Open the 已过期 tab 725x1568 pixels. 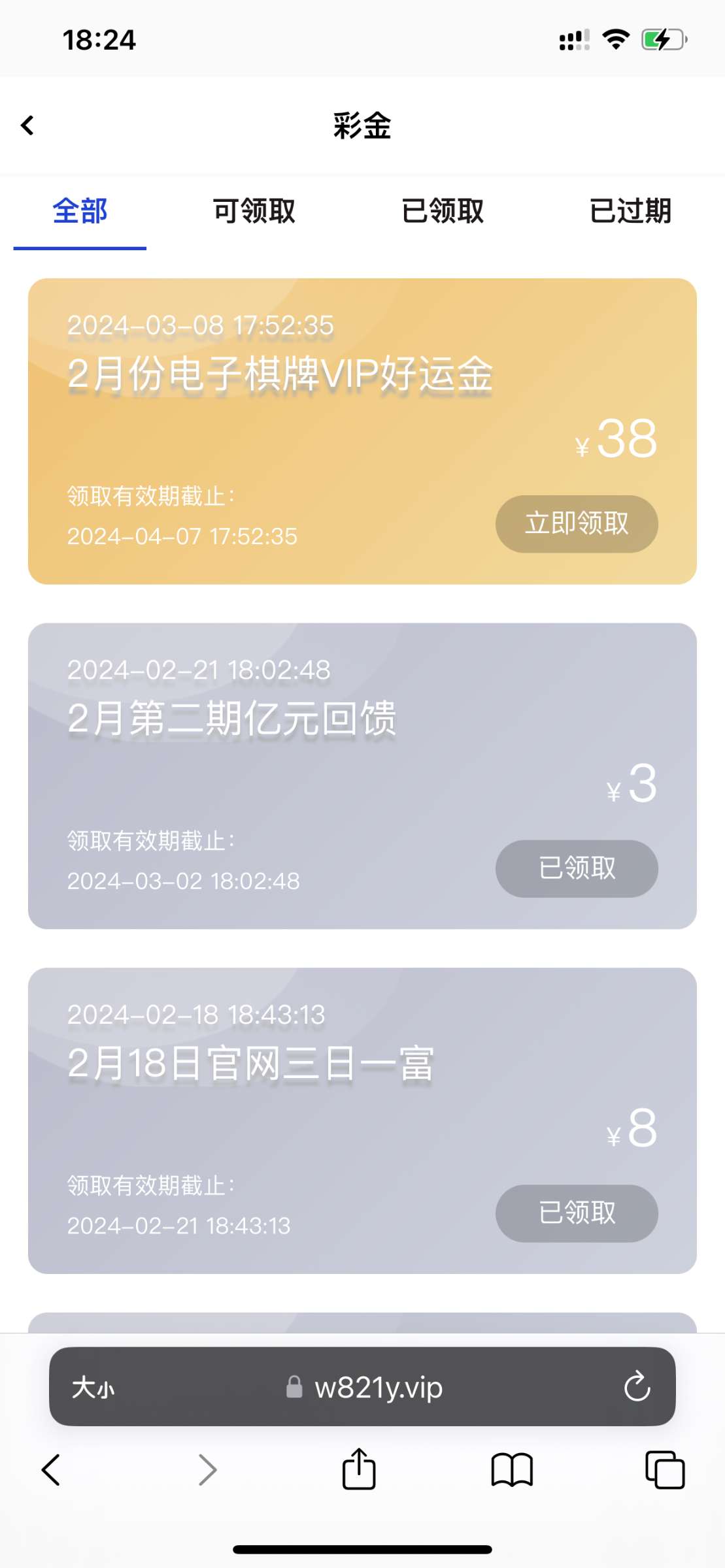[x=630, y=211]
